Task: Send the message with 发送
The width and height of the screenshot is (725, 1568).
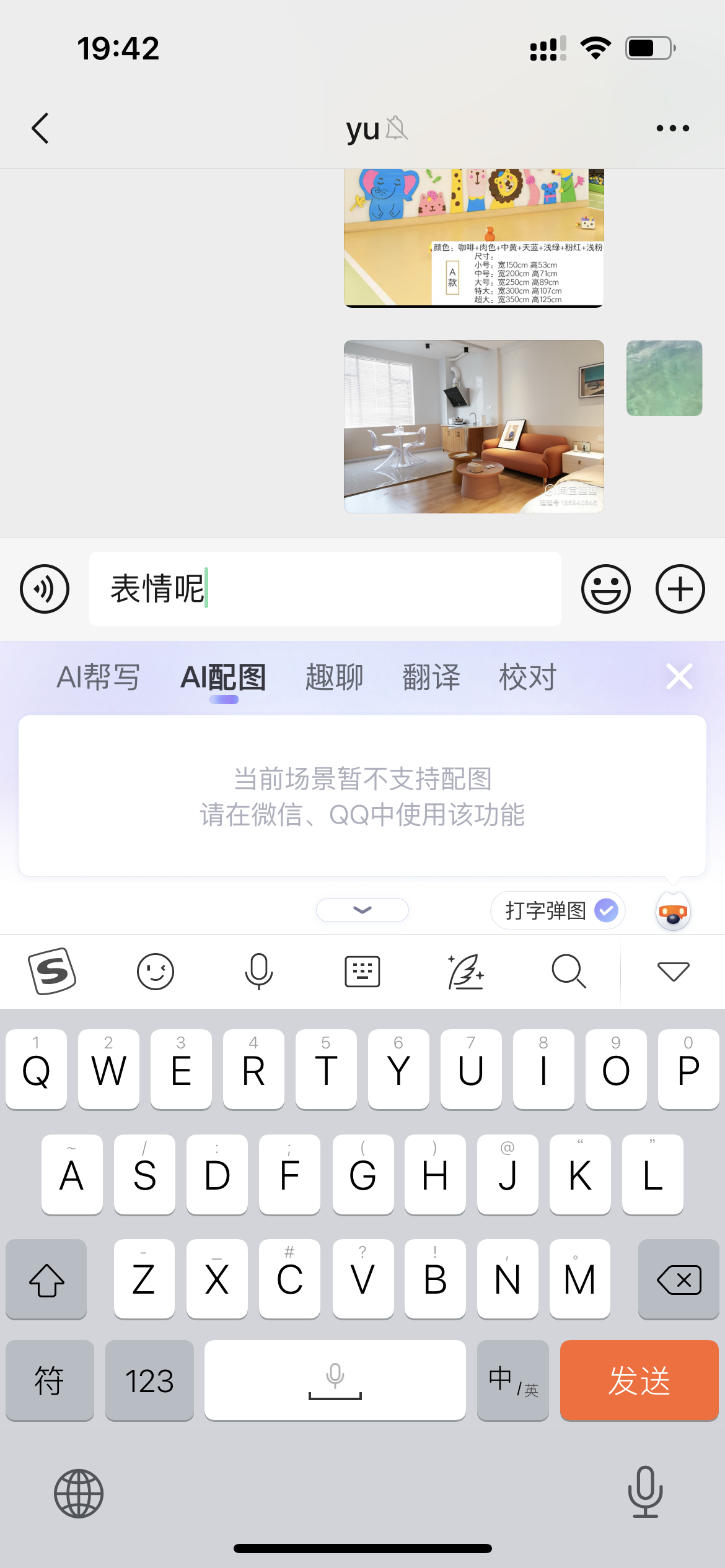Action: 639,1380
